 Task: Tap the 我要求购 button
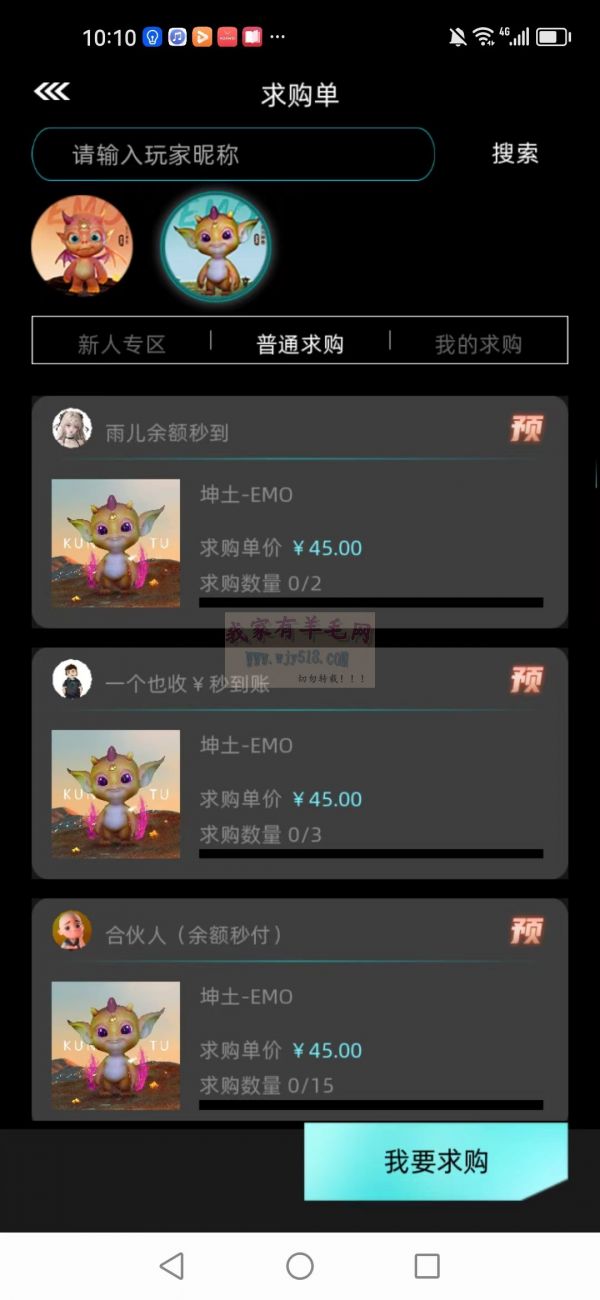coord(436,1162)
